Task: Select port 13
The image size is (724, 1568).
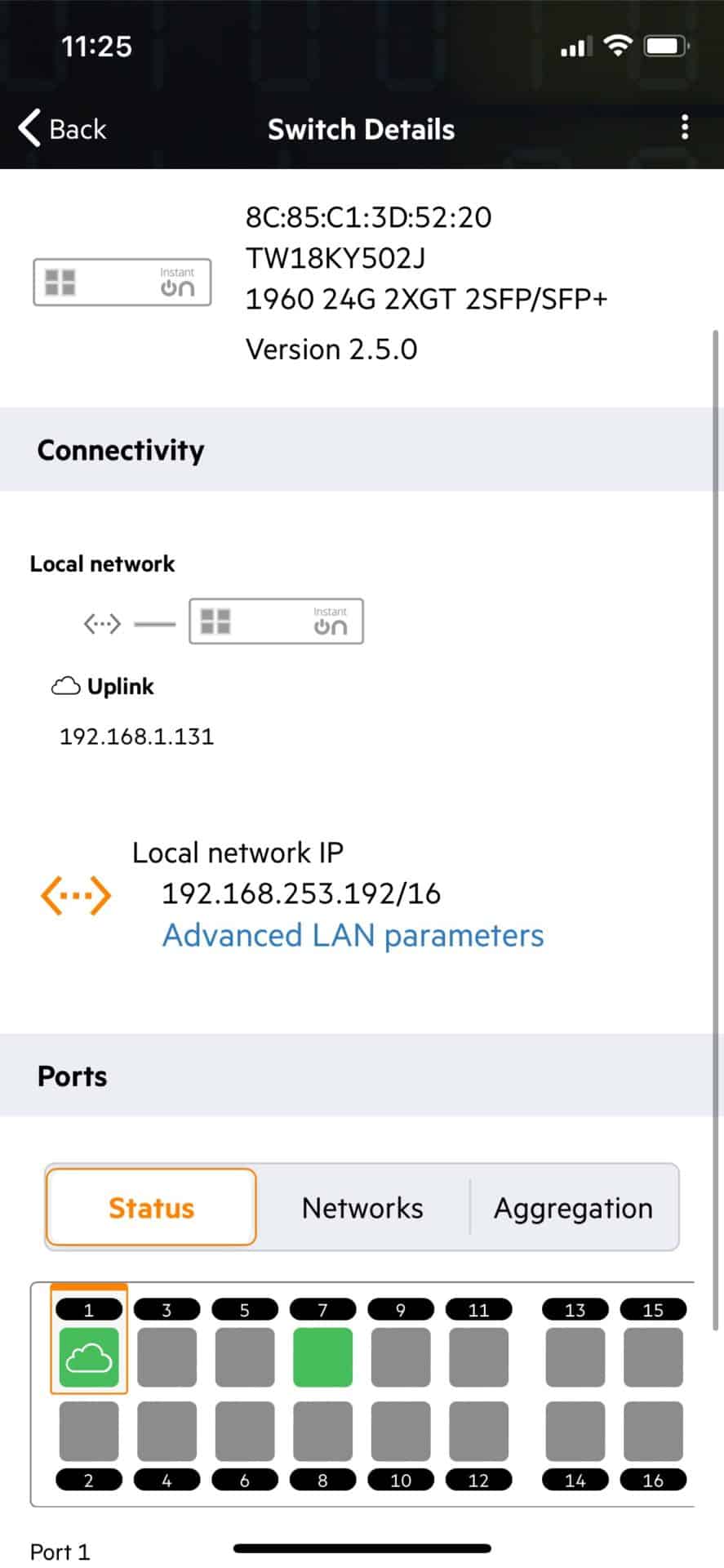Action: 575,1357
